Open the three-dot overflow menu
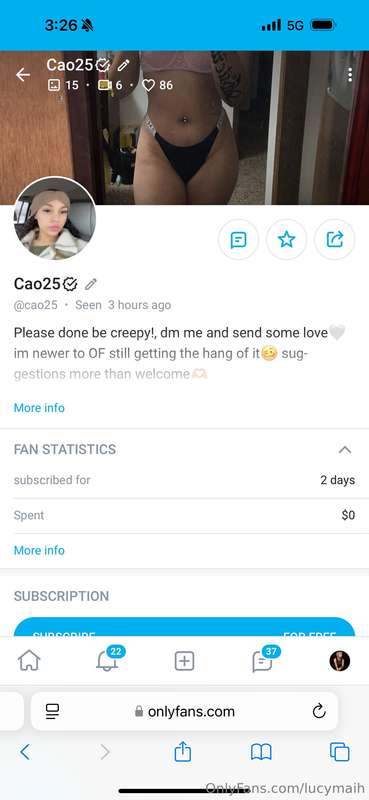The width and height of the screenshot is (369, 800). pyautogui.click(x=350, y=75)
